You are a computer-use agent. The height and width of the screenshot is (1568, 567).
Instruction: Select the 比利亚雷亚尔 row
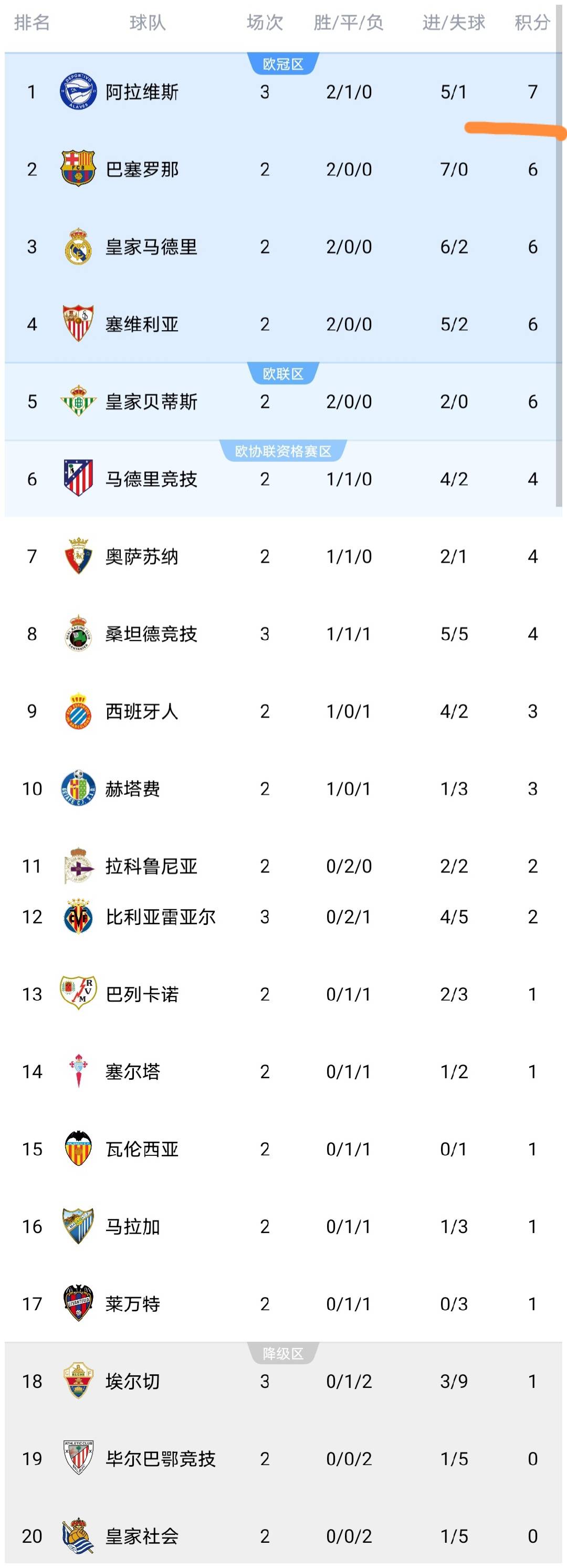(x=283, y=917)
